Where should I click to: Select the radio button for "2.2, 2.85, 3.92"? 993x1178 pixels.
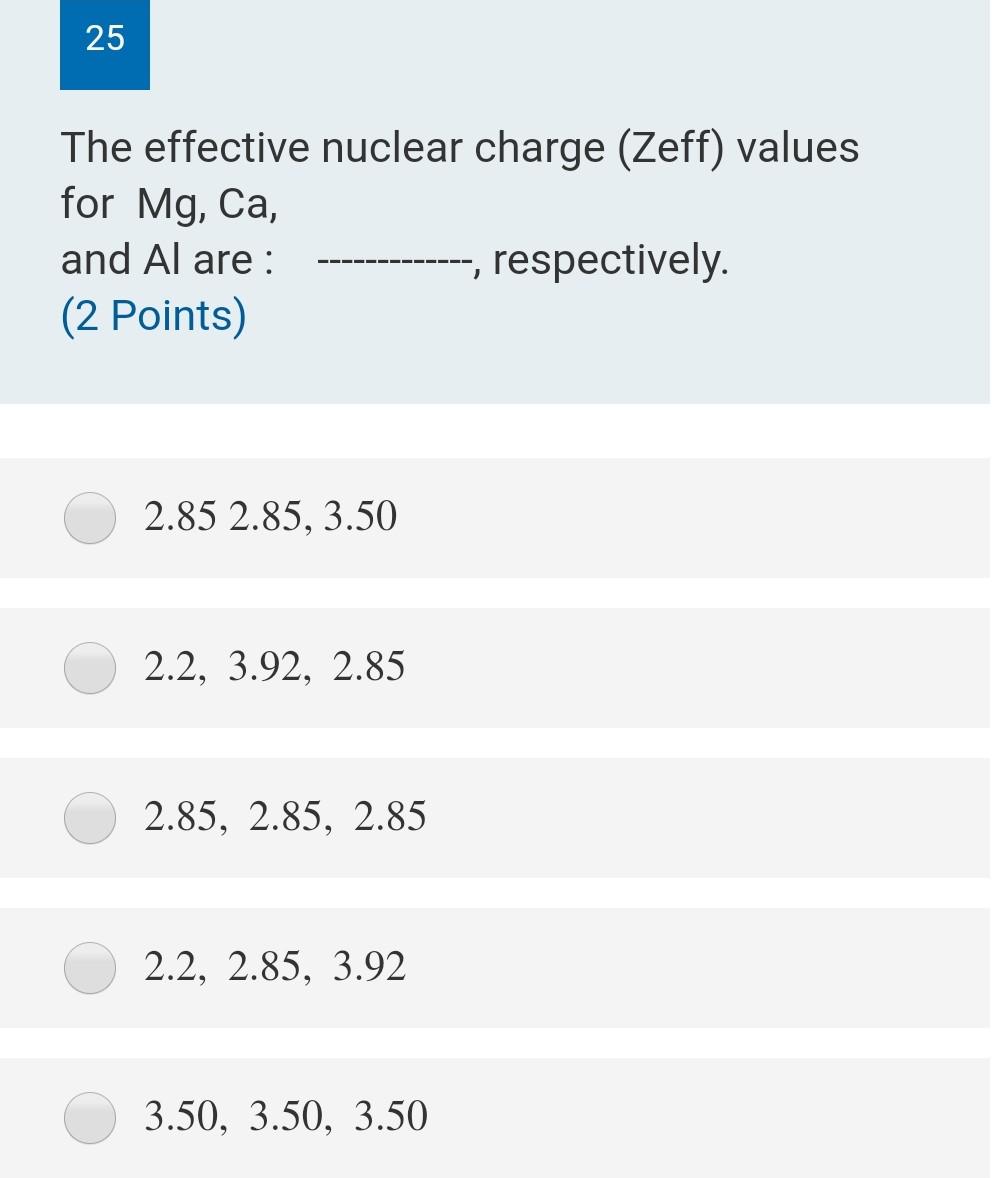[x=89, y=967]
